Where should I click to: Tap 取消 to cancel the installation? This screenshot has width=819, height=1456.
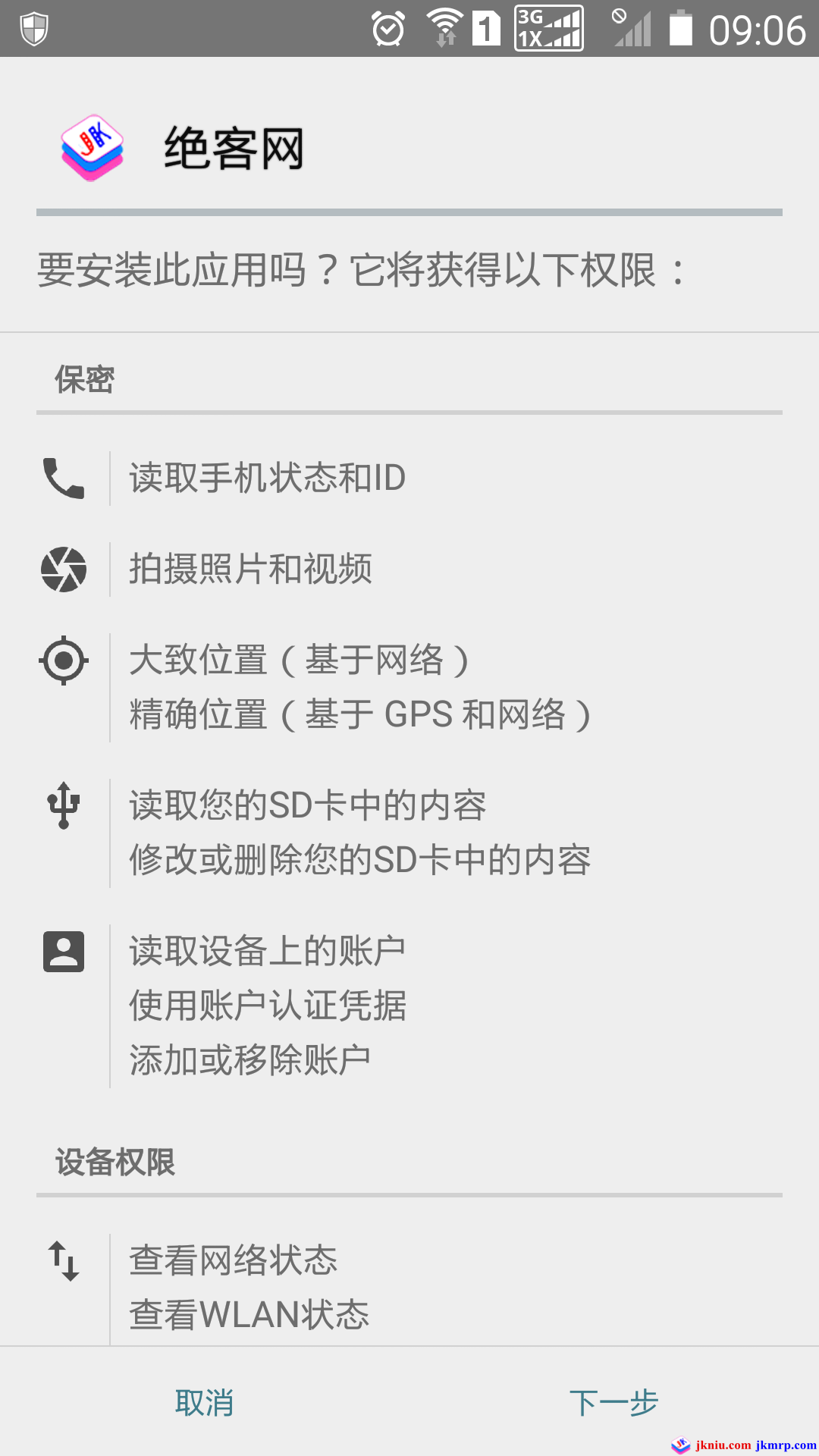coord(204,1402)
